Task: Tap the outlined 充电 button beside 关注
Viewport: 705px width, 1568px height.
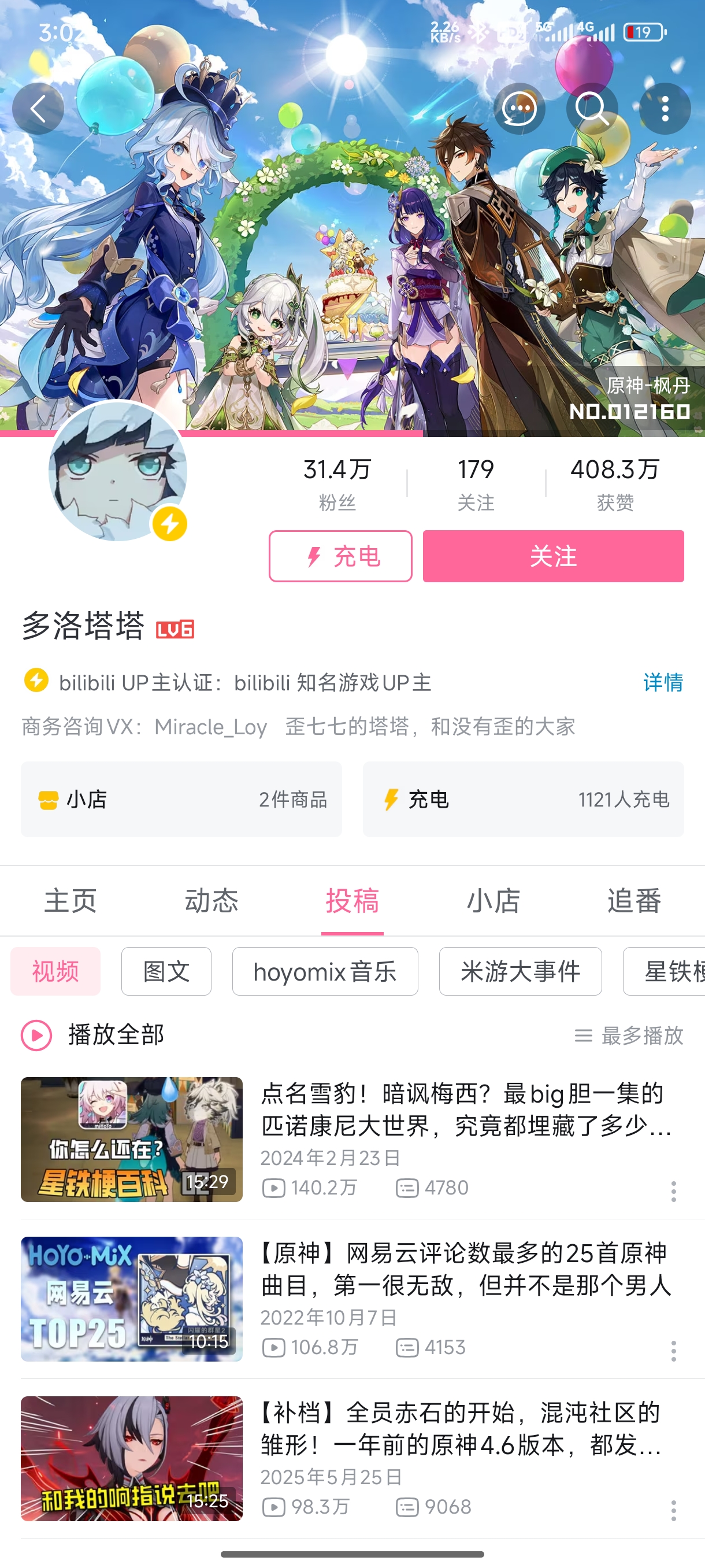Action: pos(340,556)
